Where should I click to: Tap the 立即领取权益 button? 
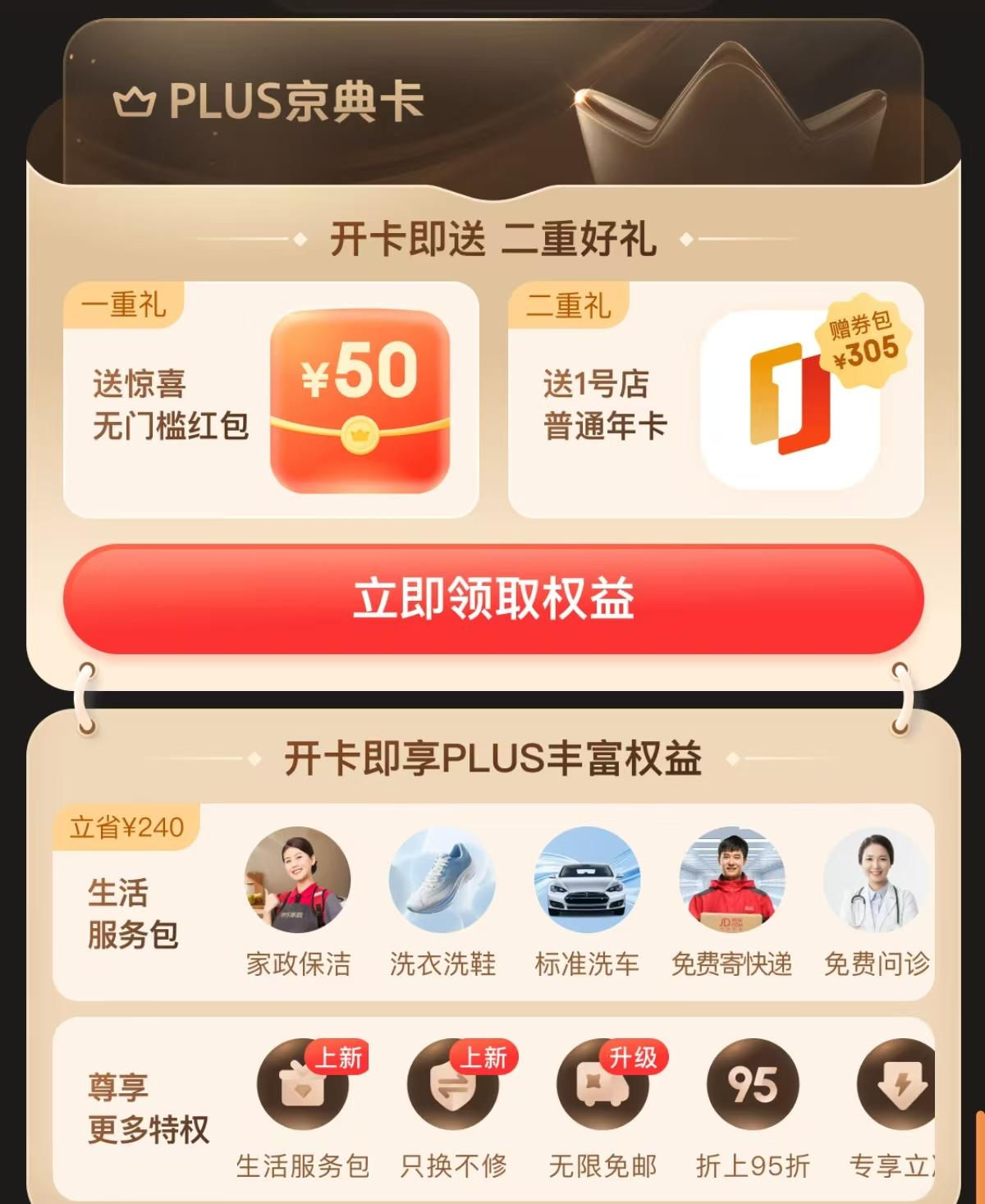[x=493, y=598]
